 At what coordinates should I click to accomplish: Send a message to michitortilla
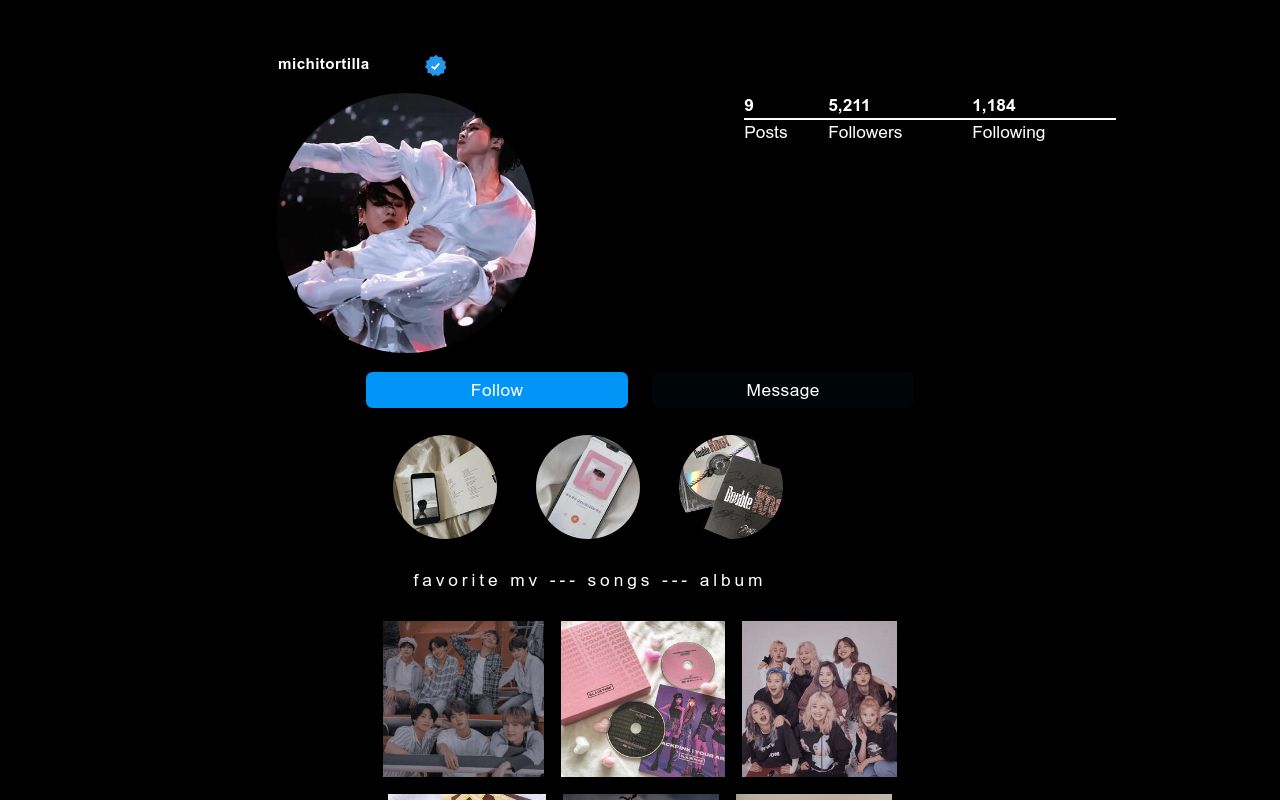pos(782,390)
